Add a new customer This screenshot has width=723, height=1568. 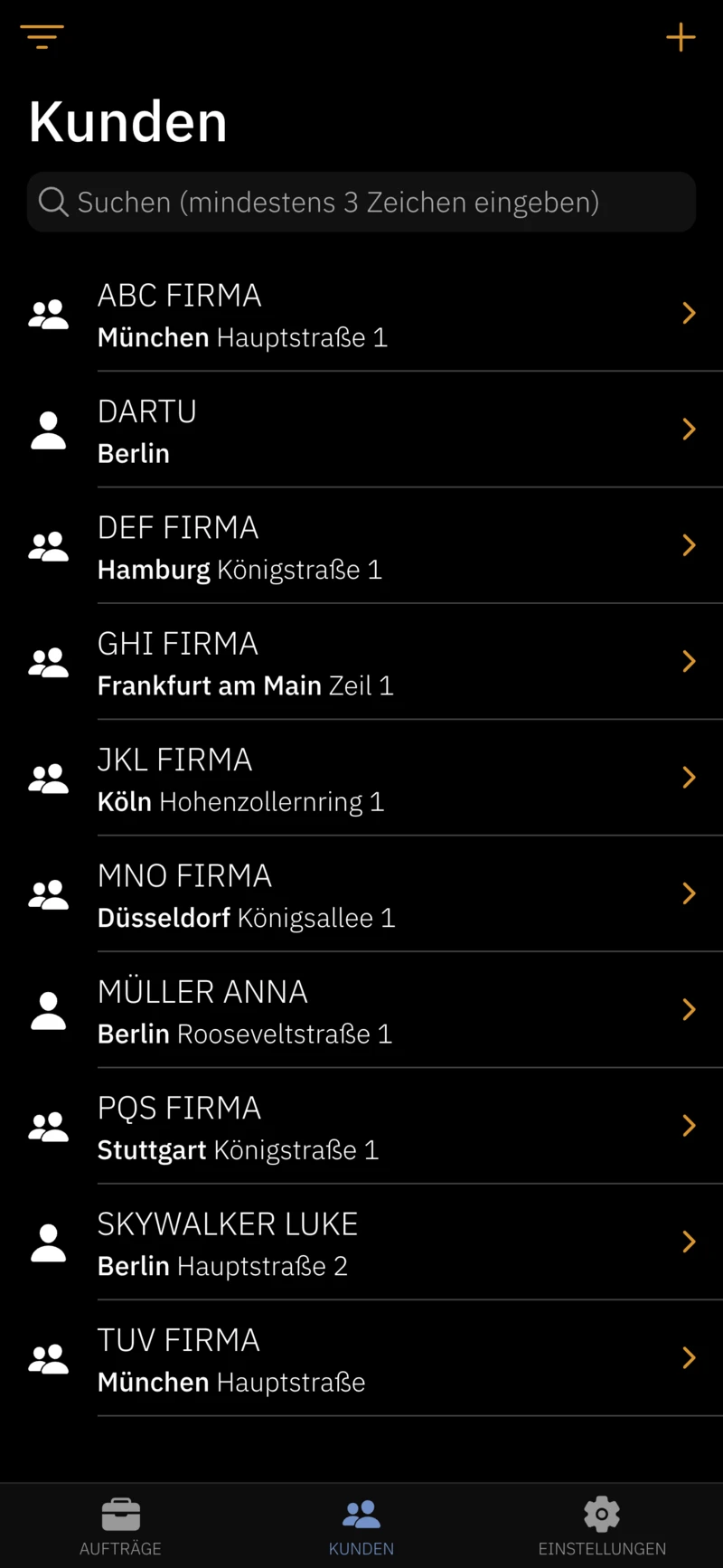[x=681, y=37]
